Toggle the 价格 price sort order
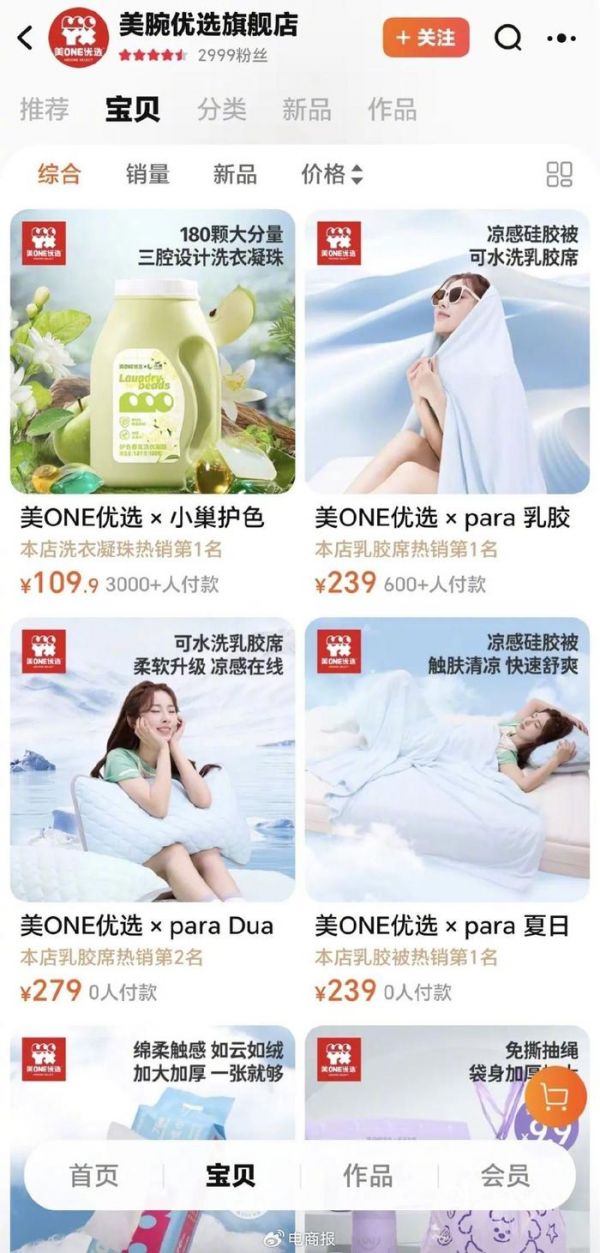Image resolution: width=600 pixels, height=1253 pixels. click(x=331, y=174)
